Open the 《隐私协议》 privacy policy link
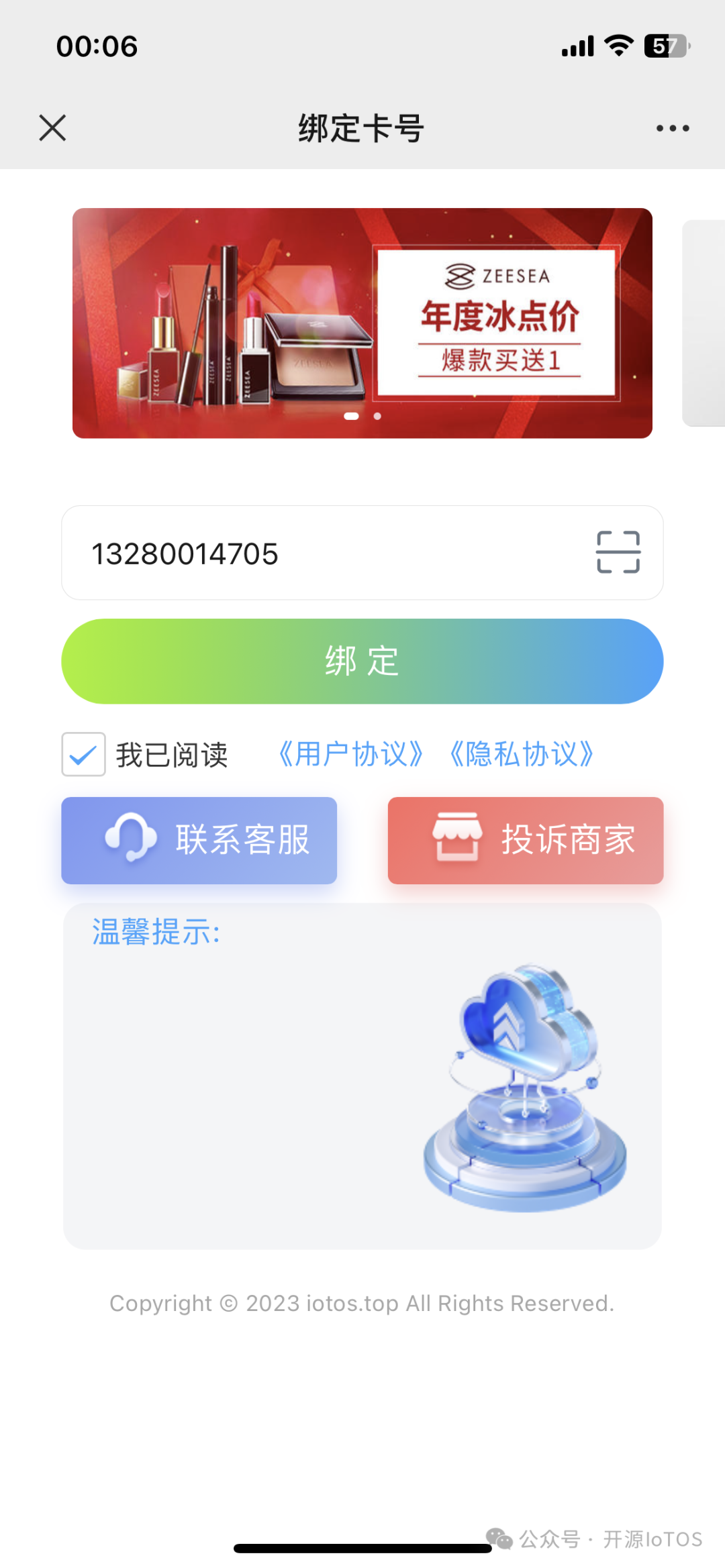Viewport: 725px width, 1568px height. pos(522,754)
